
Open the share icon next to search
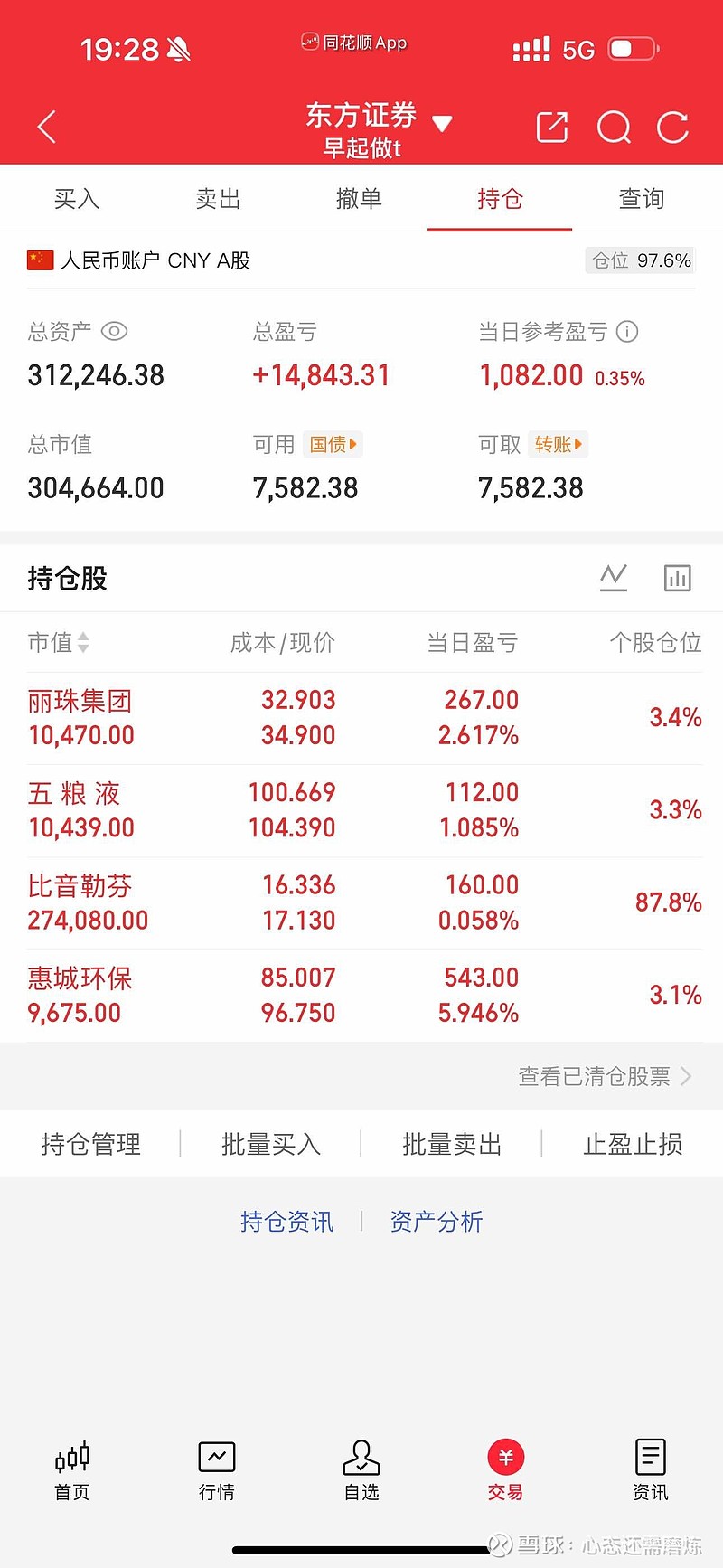click(551, 128)
